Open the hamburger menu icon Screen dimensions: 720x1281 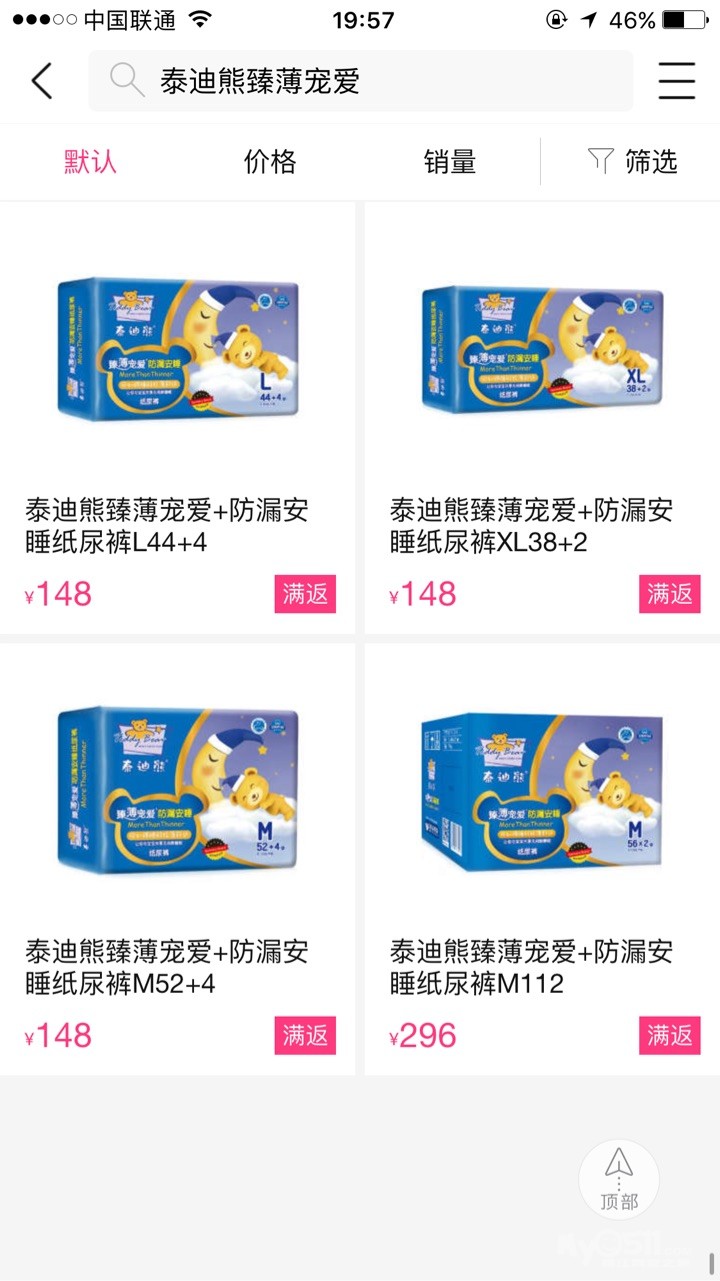click(x=676, y=80)
